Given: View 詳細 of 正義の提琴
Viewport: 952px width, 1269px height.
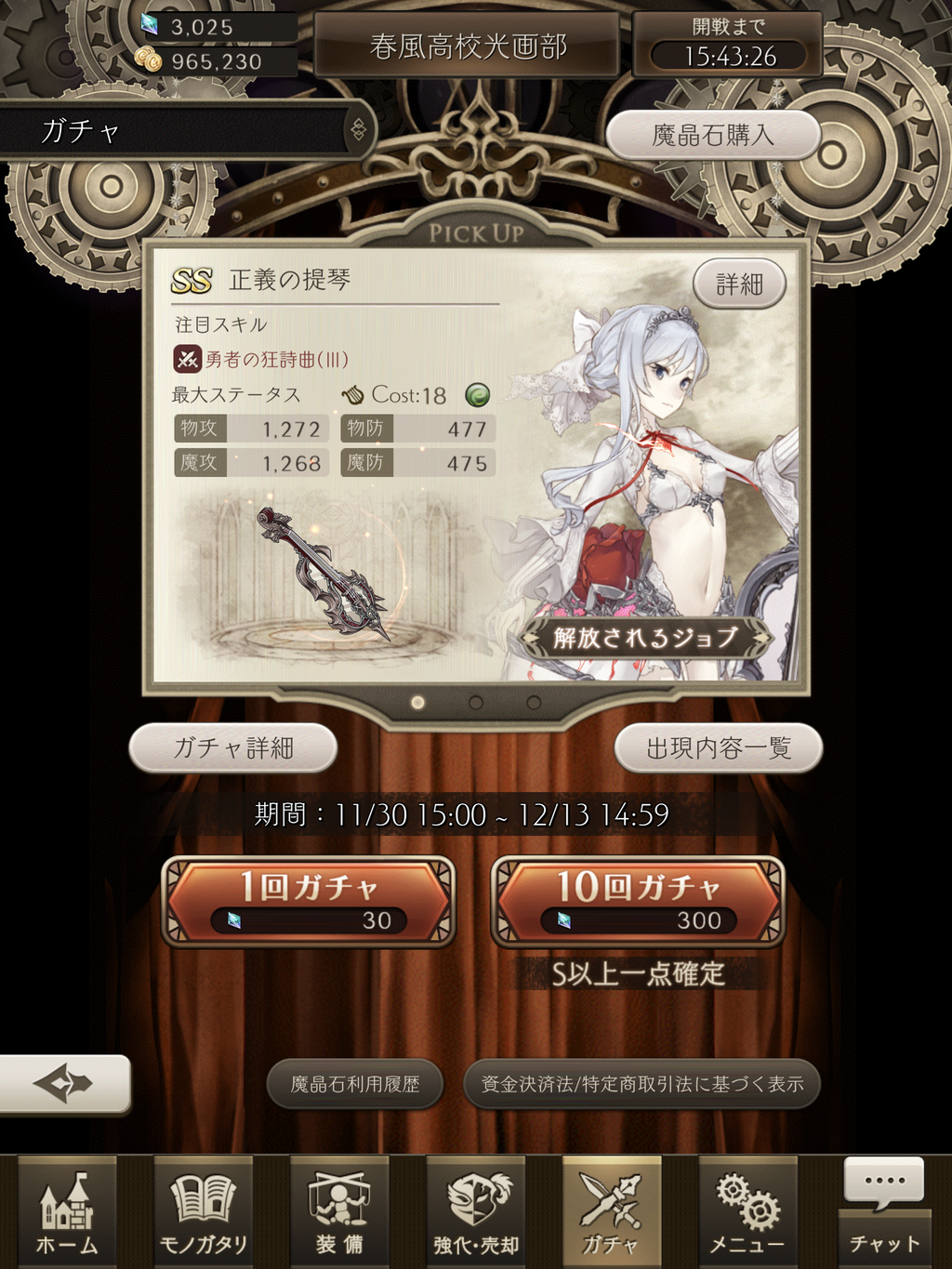Looking at the screenshot, I should tap(739, 284).
